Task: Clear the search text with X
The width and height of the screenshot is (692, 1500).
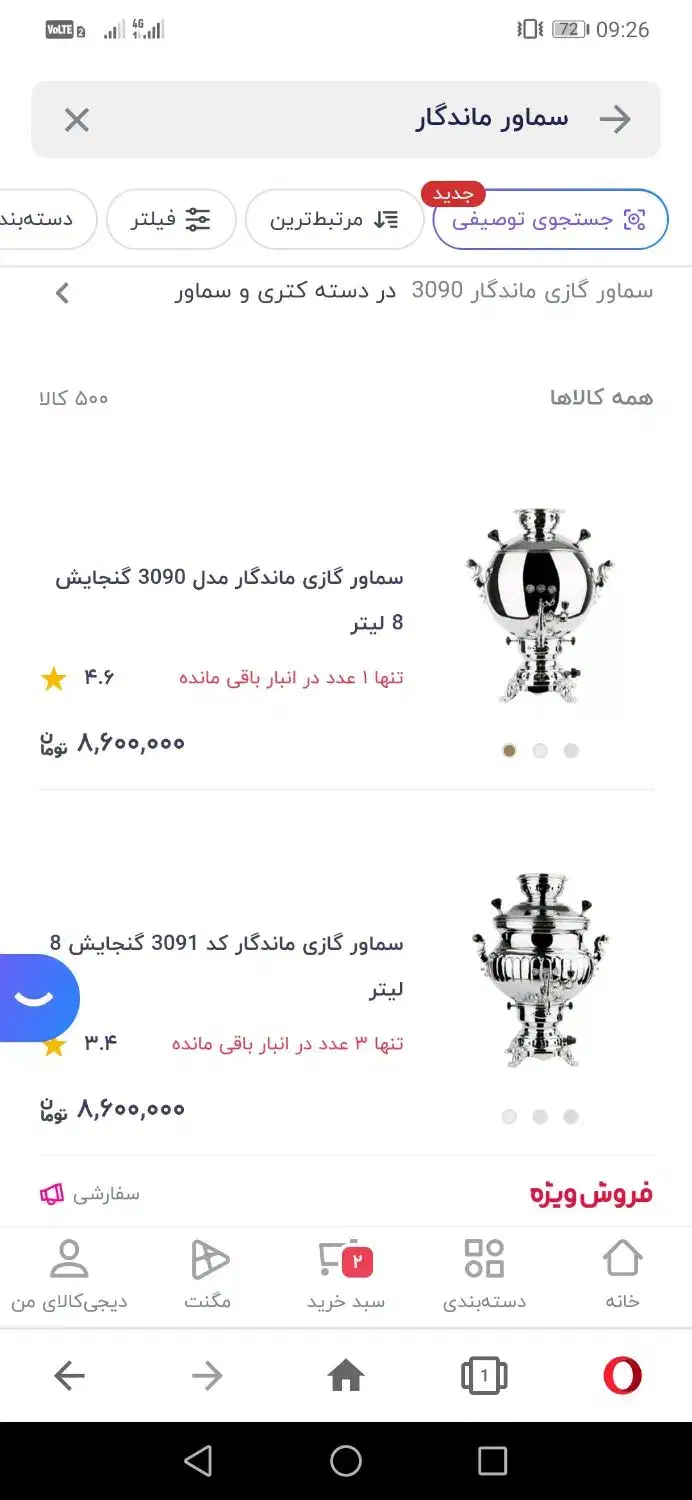Action: (77, 120)
